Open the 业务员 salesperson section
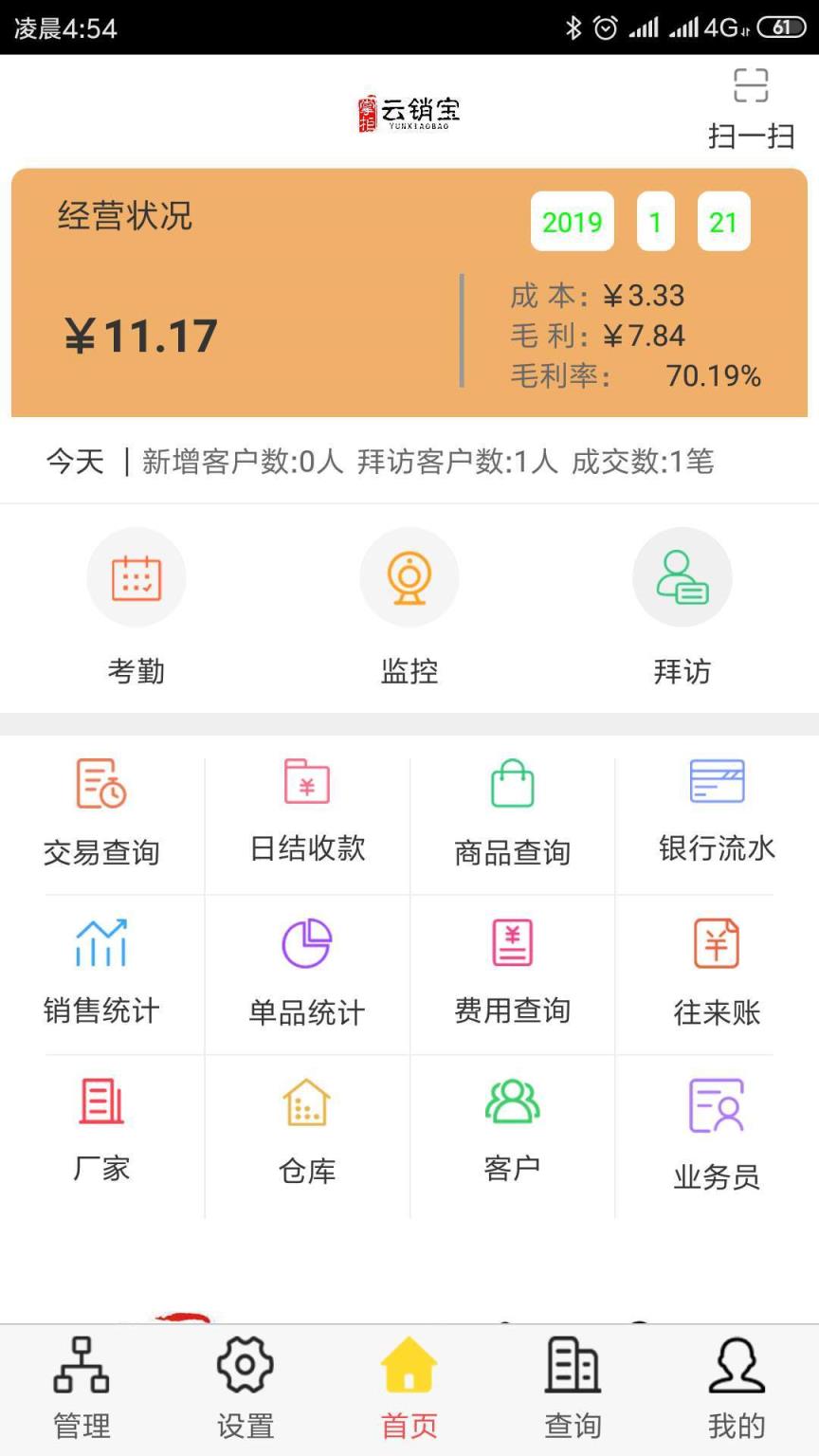Screen dimensions: 819x1456 point(716,1128)
